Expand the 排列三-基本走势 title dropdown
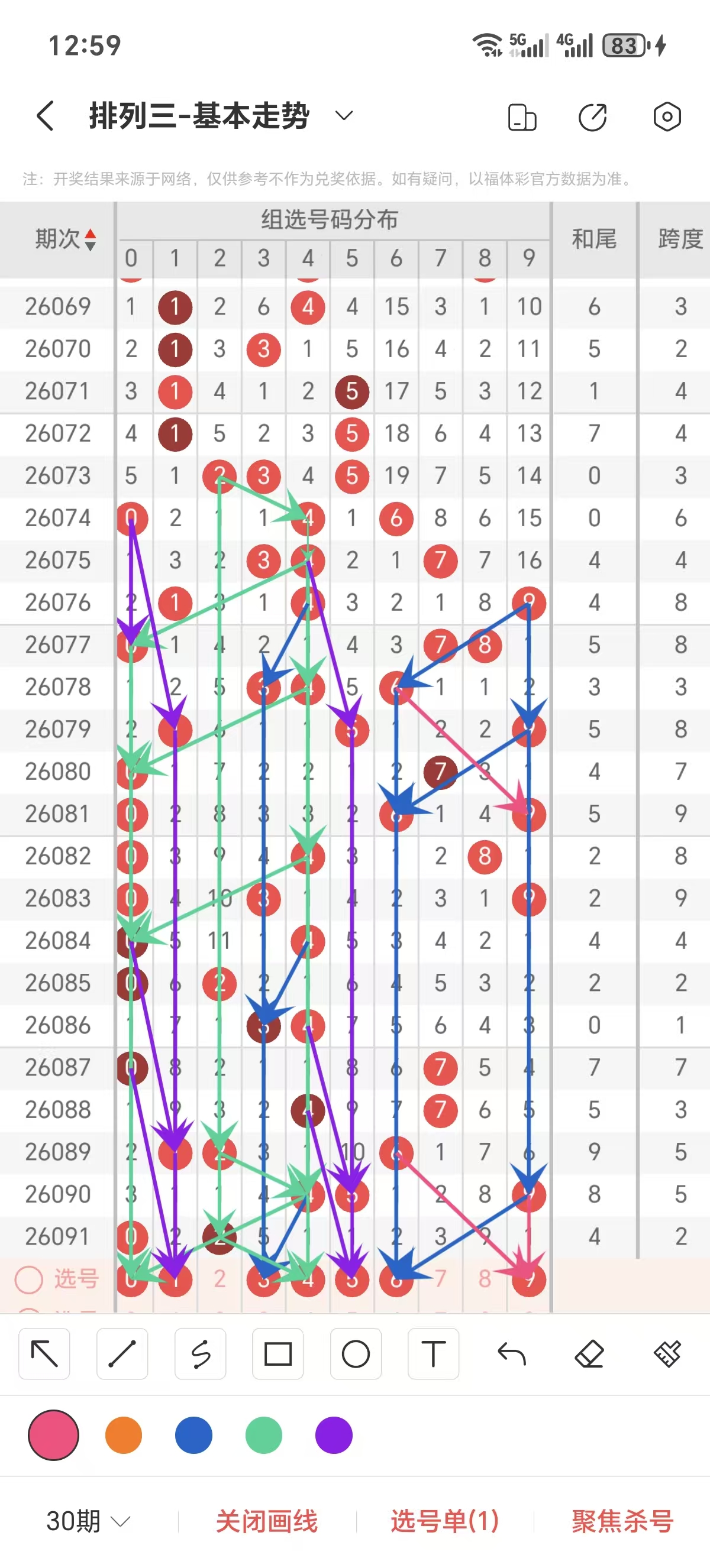The width and height of the screenshot is (710, 1568). [344, 116]
